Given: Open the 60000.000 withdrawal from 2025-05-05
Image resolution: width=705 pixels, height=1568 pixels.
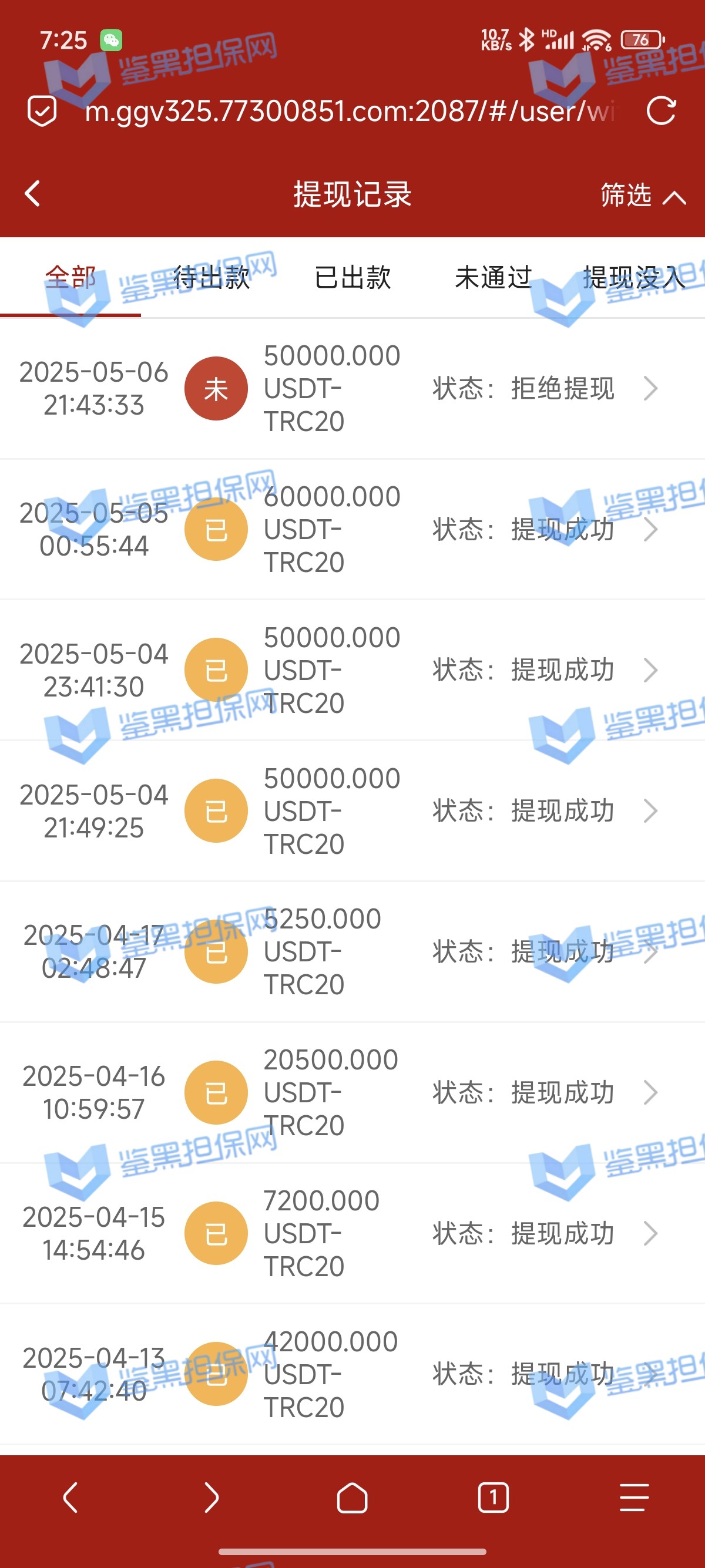Looking at the screenshot, I should tap(352, 530).
